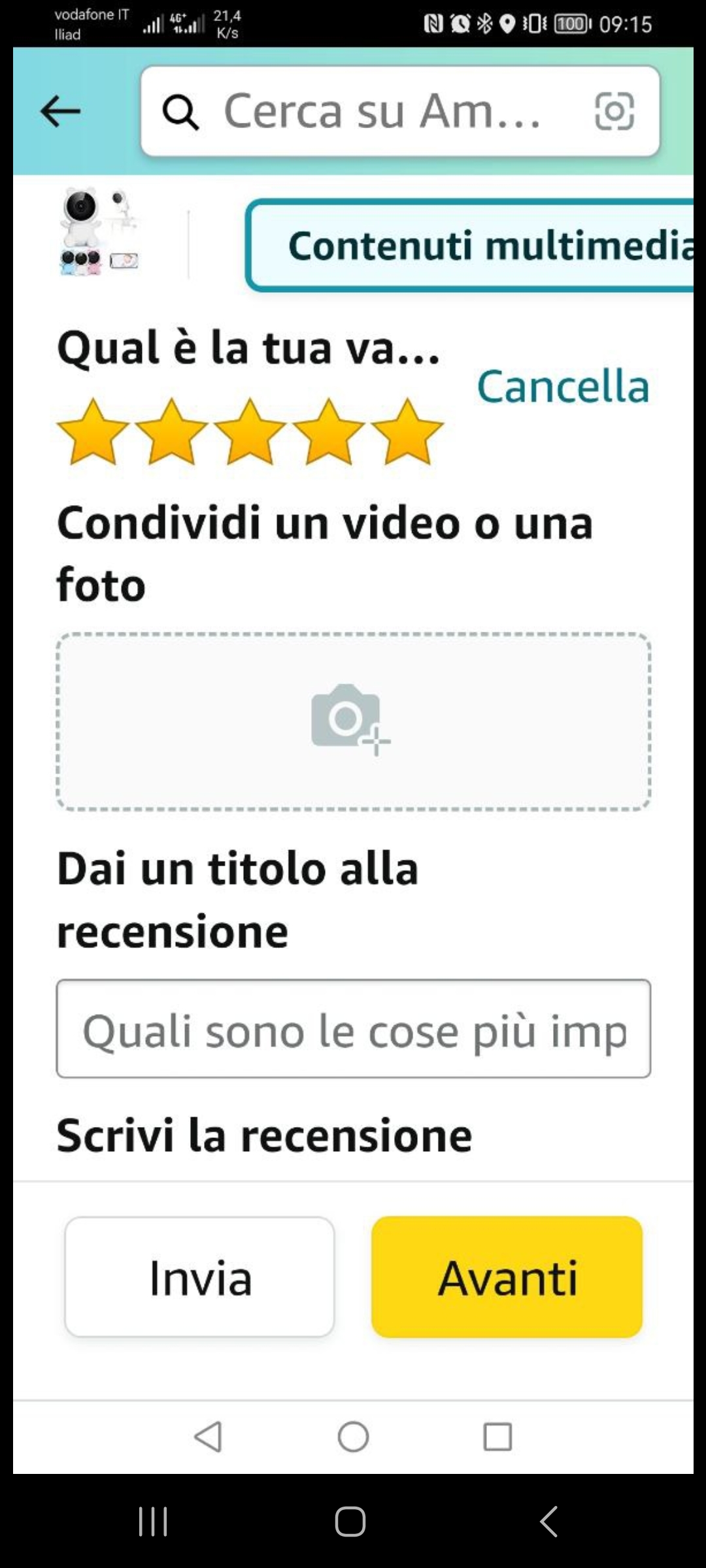Rate one star with the first star
Screen dimensions: 706x1568
click(x=93, y=432)
